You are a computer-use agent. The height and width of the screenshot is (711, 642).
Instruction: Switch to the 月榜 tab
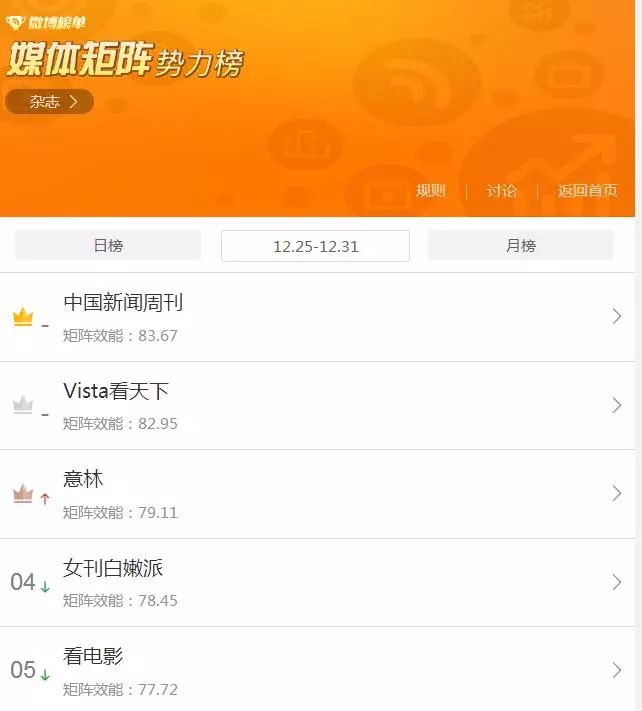tap(520, 246)
